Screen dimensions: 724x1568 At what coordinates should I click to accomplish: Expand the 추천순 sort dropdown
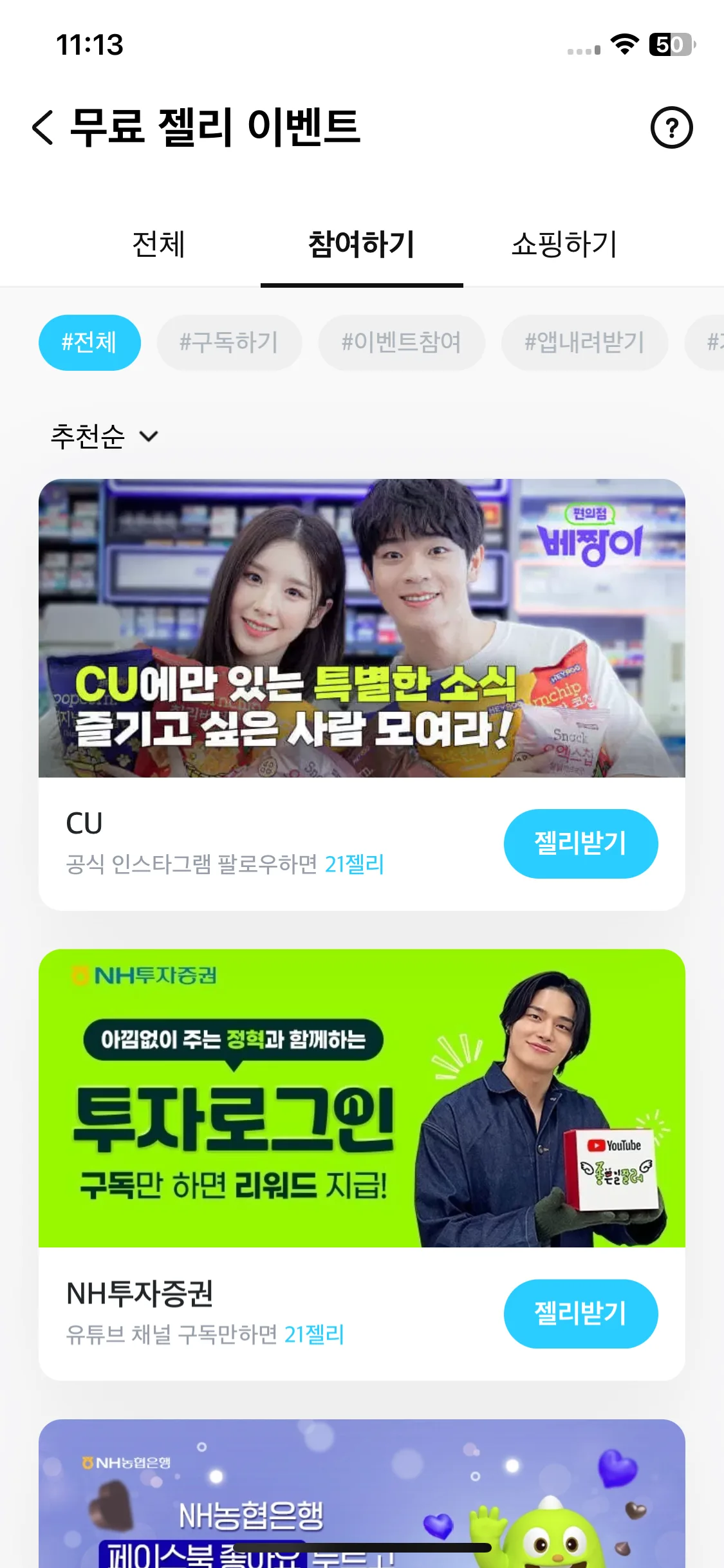pos(104,436)
